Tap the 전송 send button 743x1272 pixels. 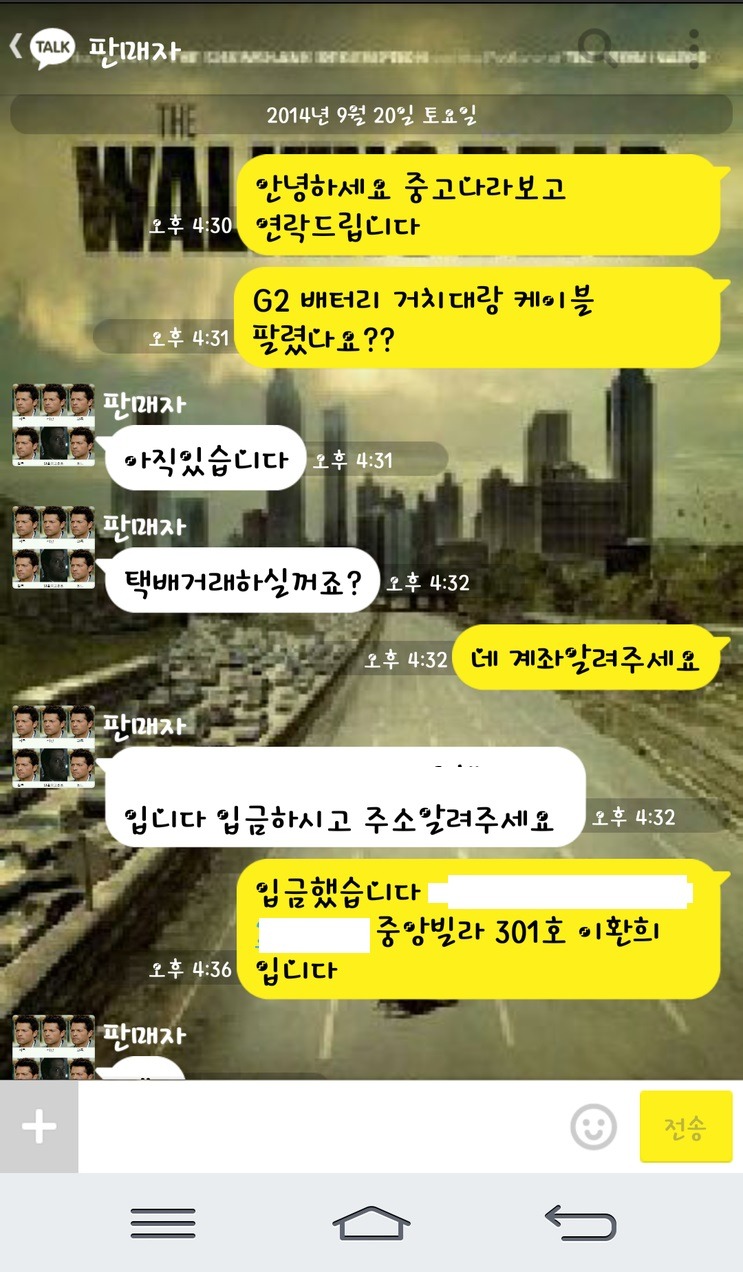[685, 1127]
